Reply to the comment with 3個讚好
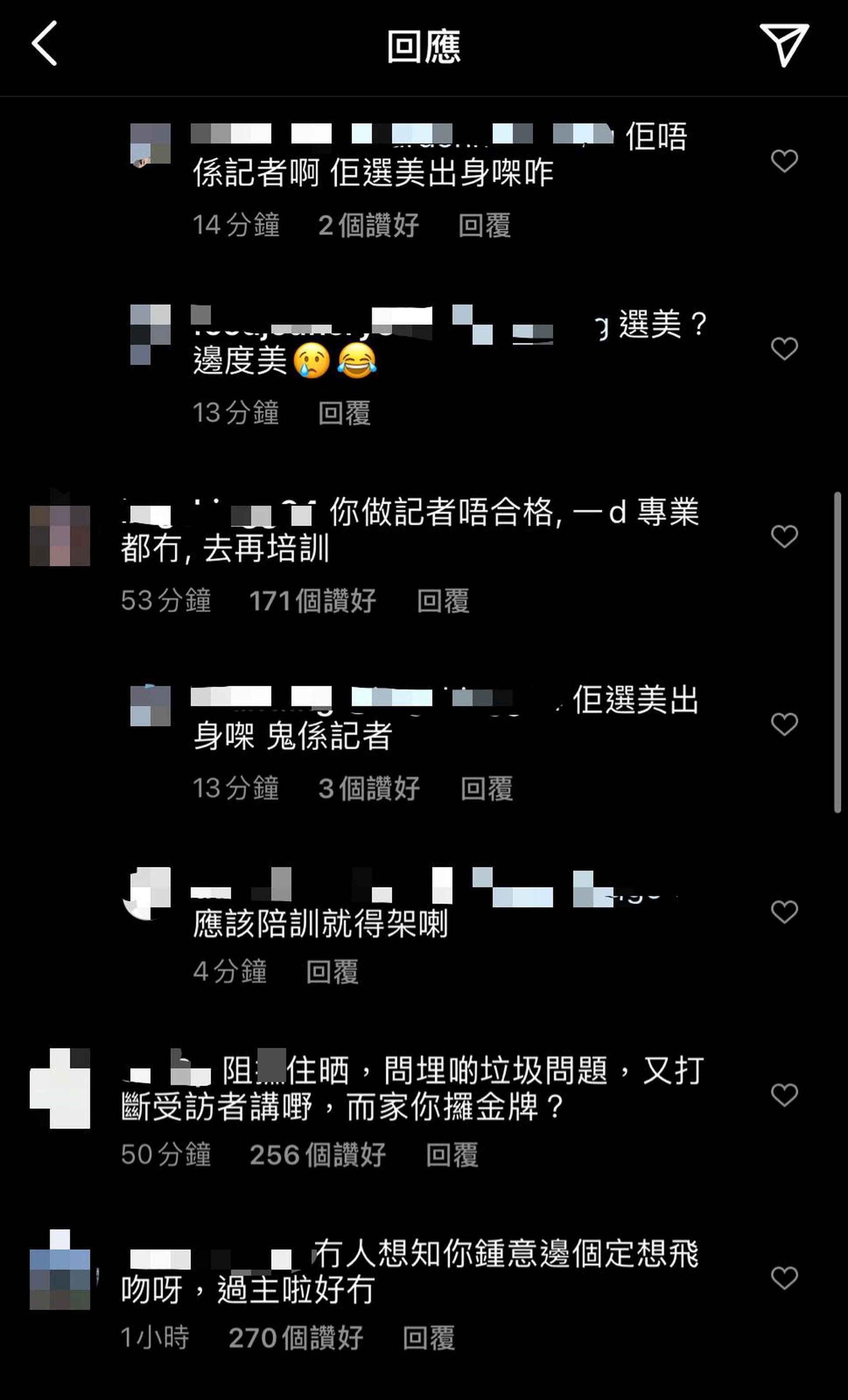This screenshot has width=848, height=1400. (487, 788)
